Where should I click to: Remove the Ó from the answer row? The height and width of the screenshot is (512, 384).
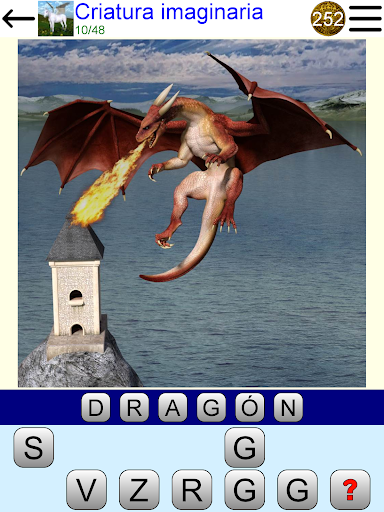coord(250,407)
